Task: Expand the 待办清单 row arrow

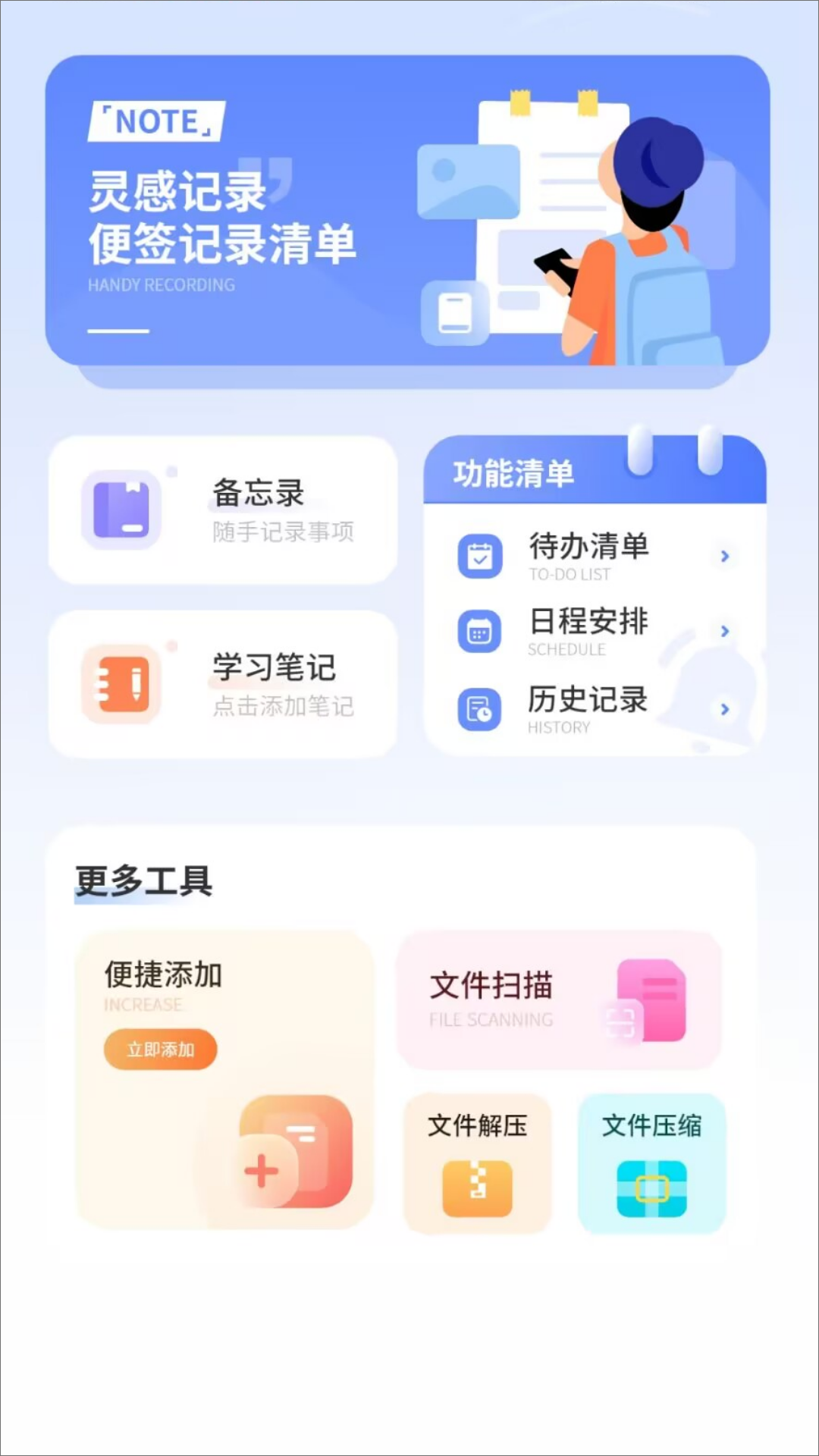Action: click(724, 555)
